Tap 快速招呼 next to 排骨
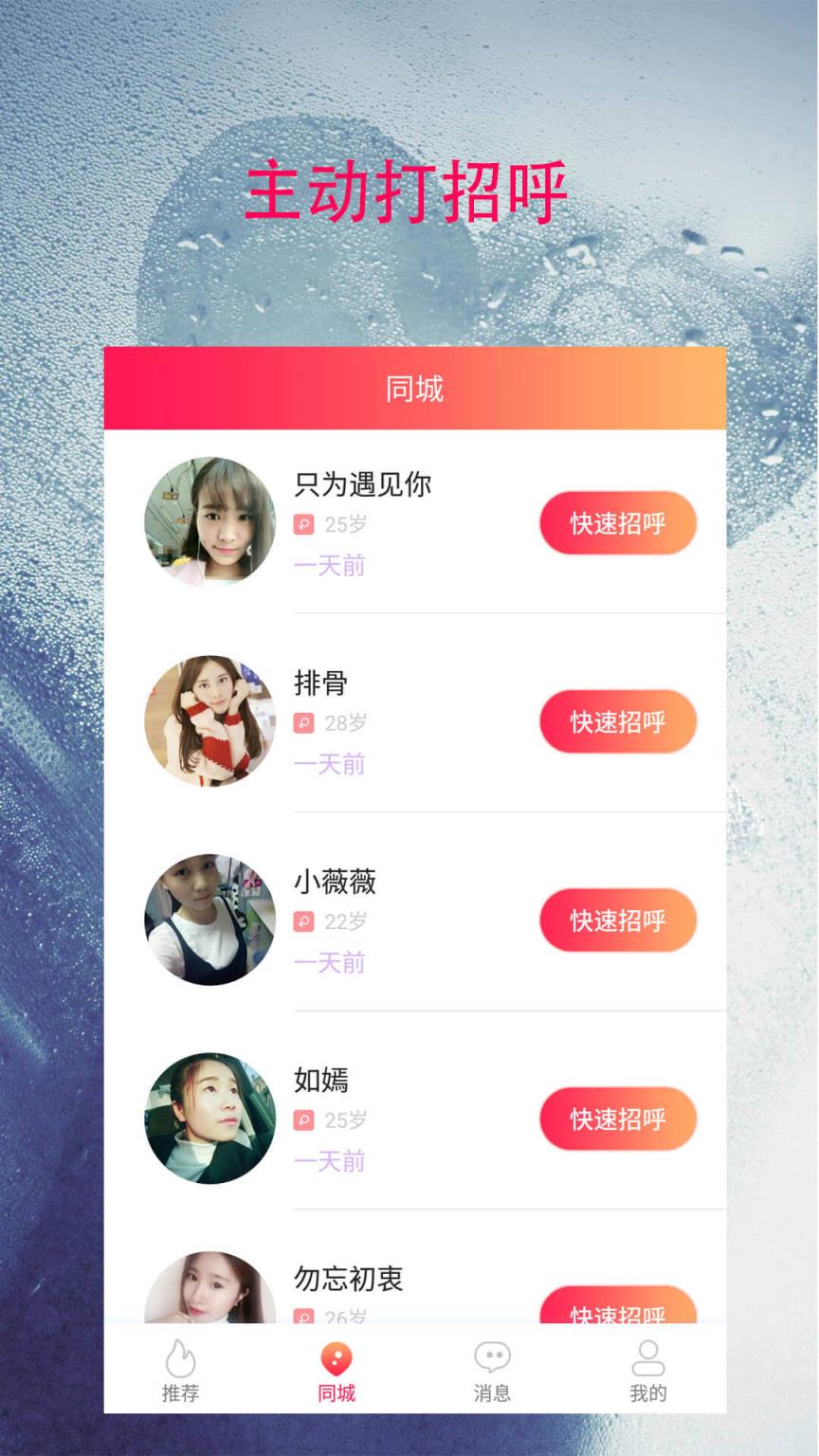Screen dimensions: 819x1456 (617, 721)
